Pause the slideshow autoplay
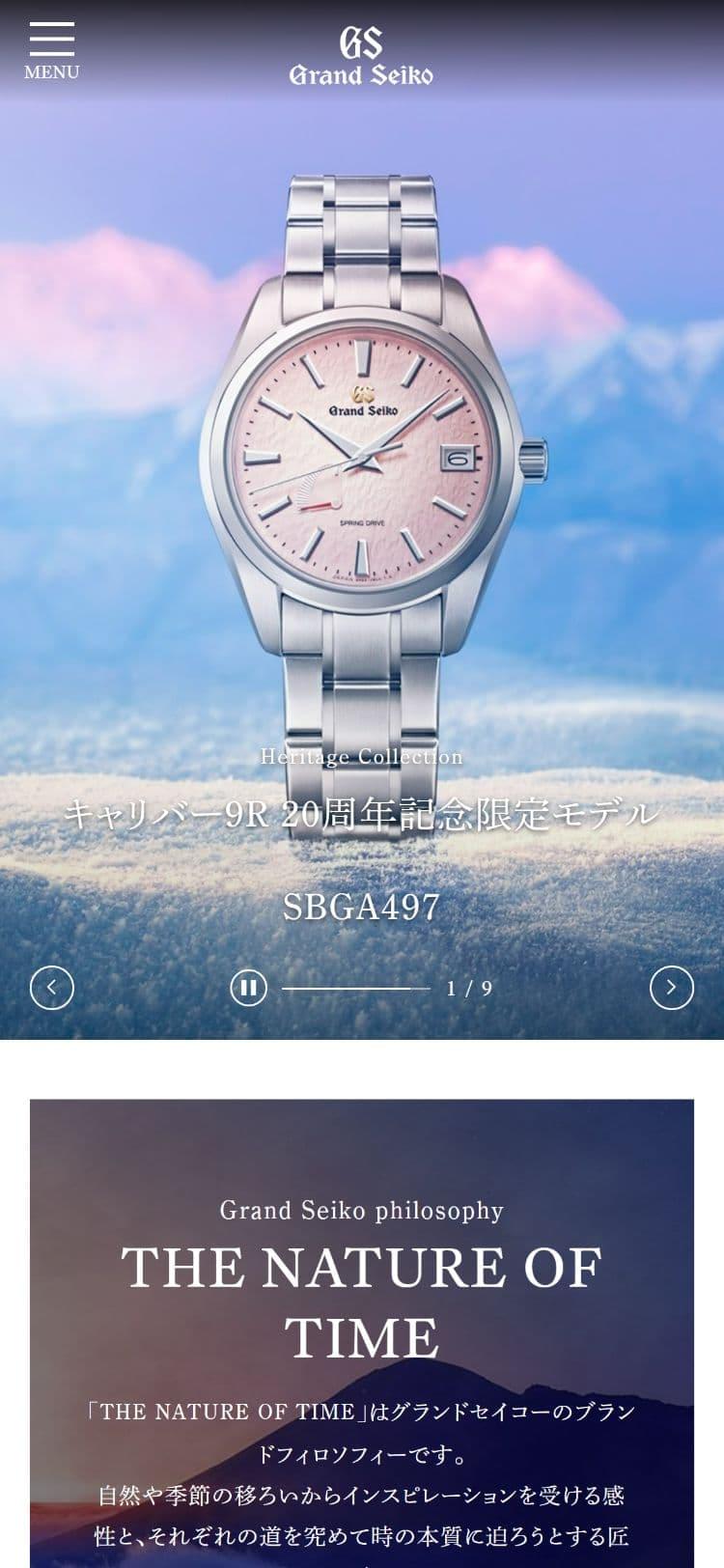This screenshot has height=1568, width=724. pyautogui.click(x=248, y=988)
